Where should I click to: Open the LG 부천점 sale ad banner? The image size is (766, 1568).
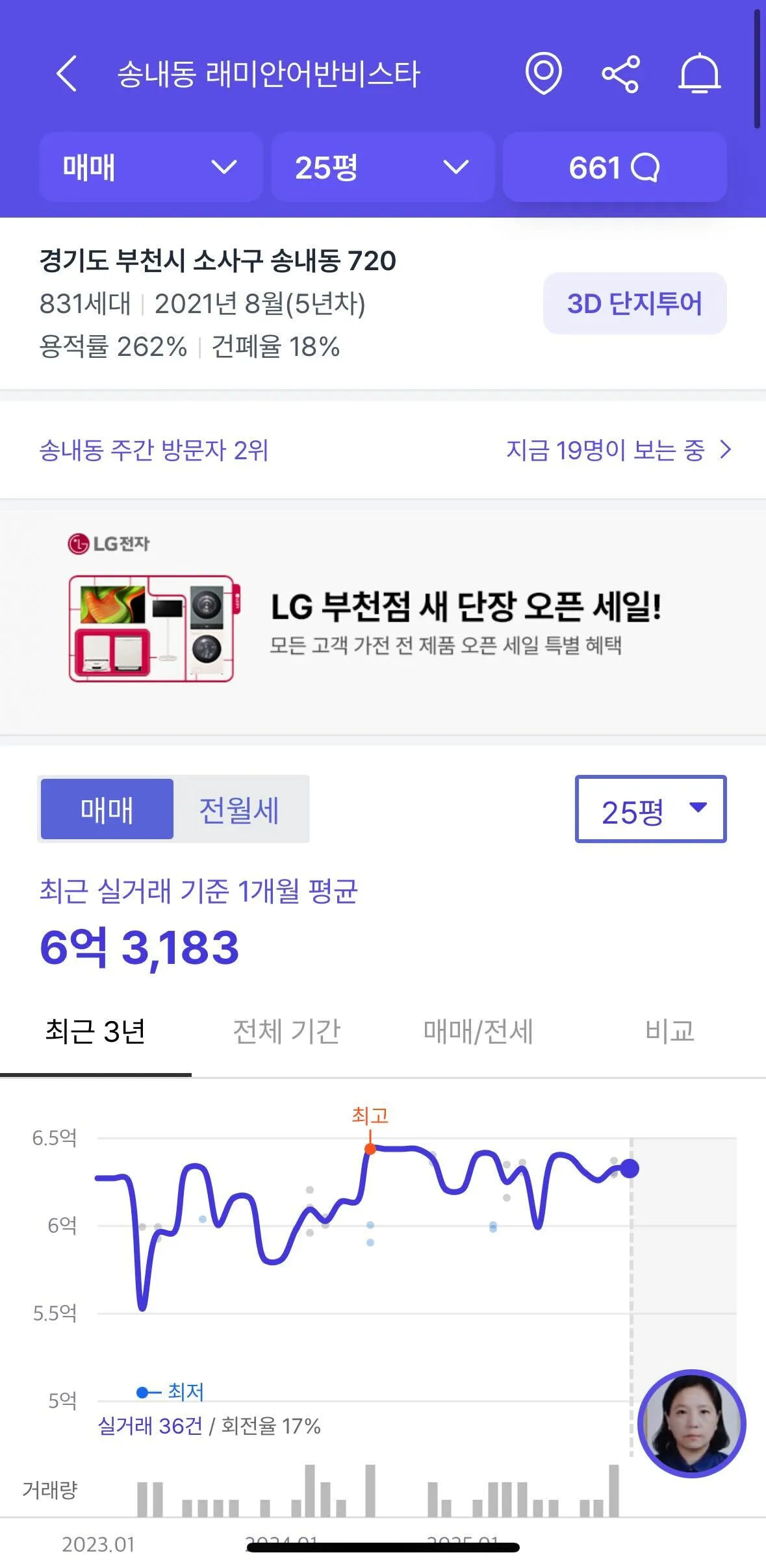point(383,622)
